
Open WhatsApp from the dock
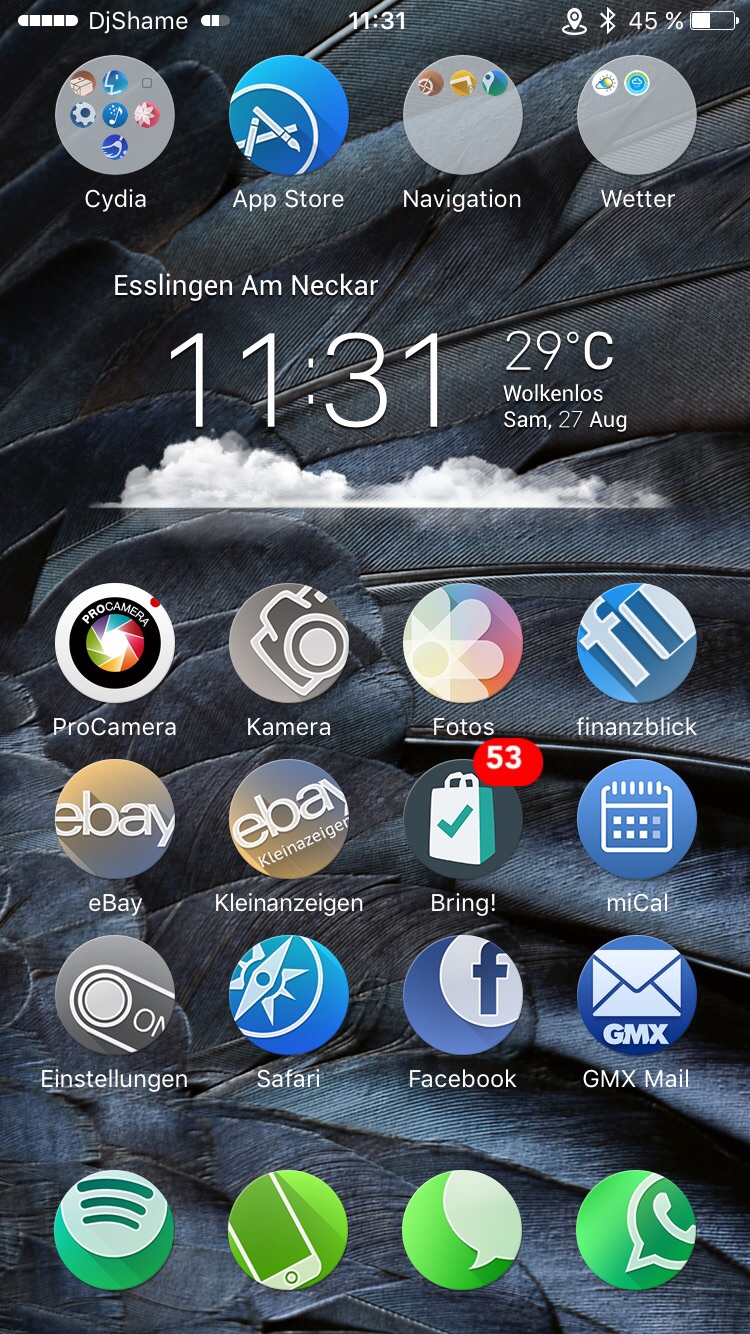pyautogui.click(x=637, y=1230)
